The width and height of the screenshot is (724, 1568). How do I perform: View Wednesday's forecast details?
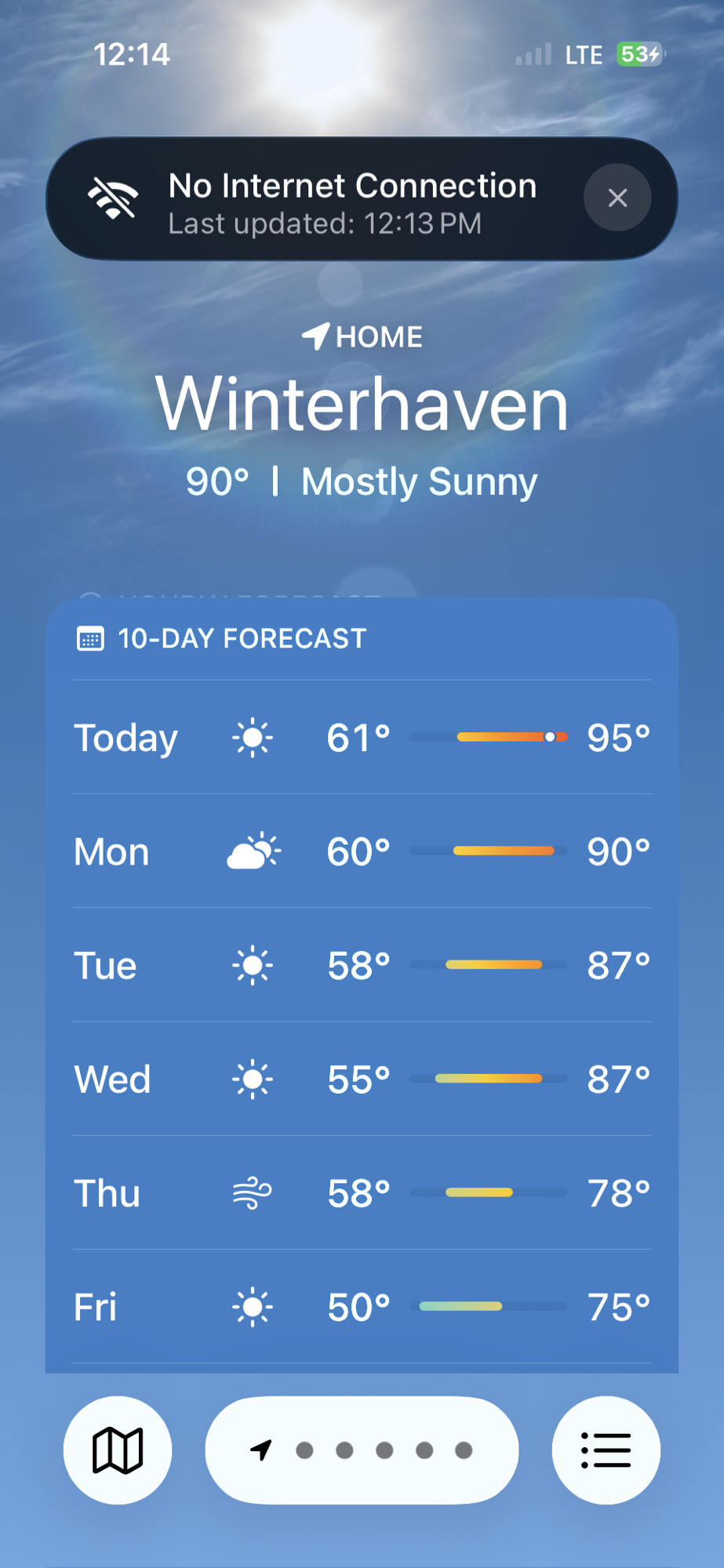click(x=362, y=1079)
